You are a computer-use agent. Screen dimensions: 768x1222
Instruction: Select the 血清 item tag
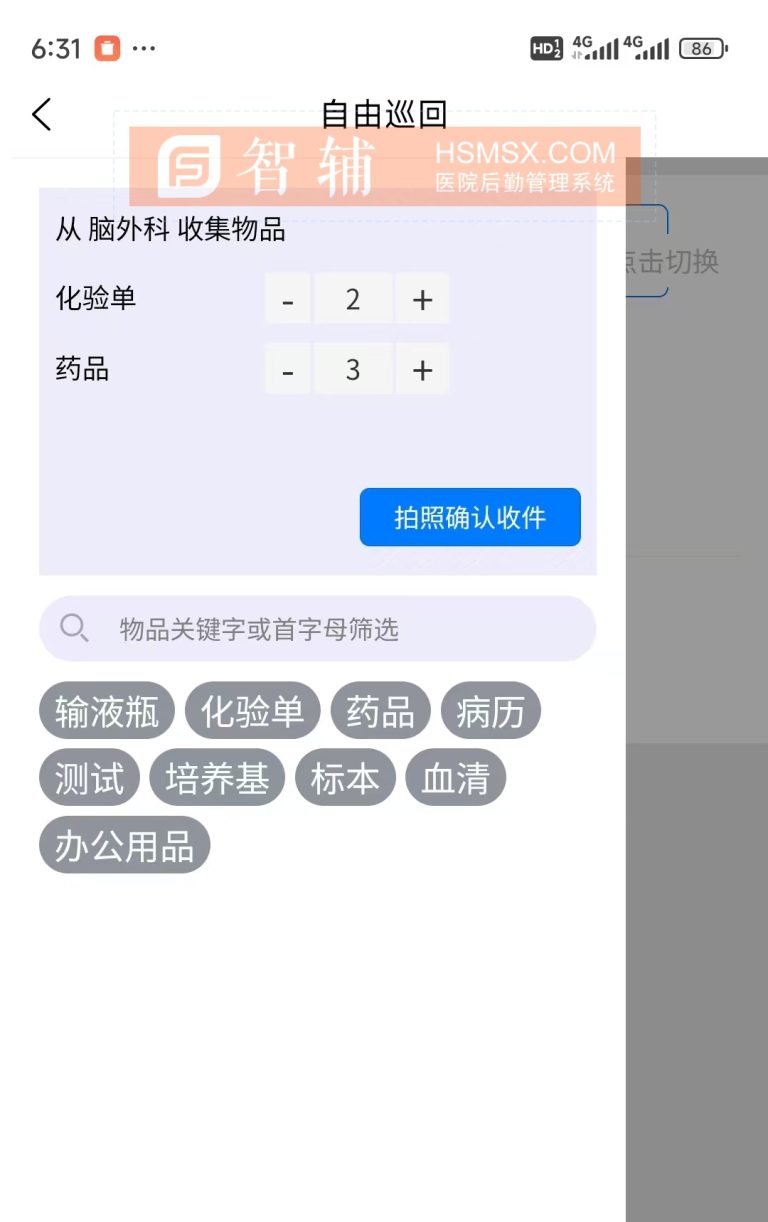pos(455,777)
